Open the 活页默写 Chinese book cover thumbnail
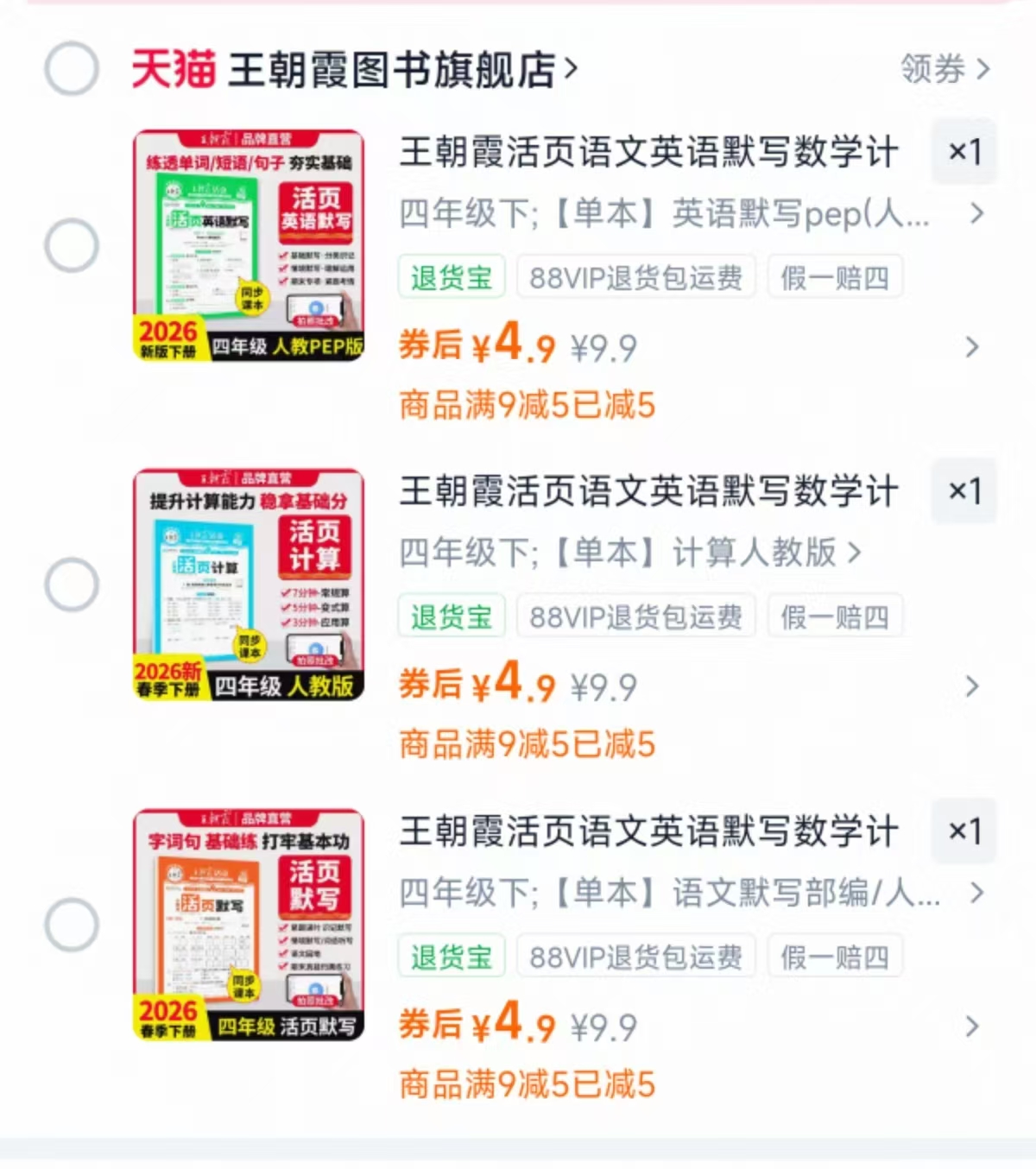 [x=244, y=923]
